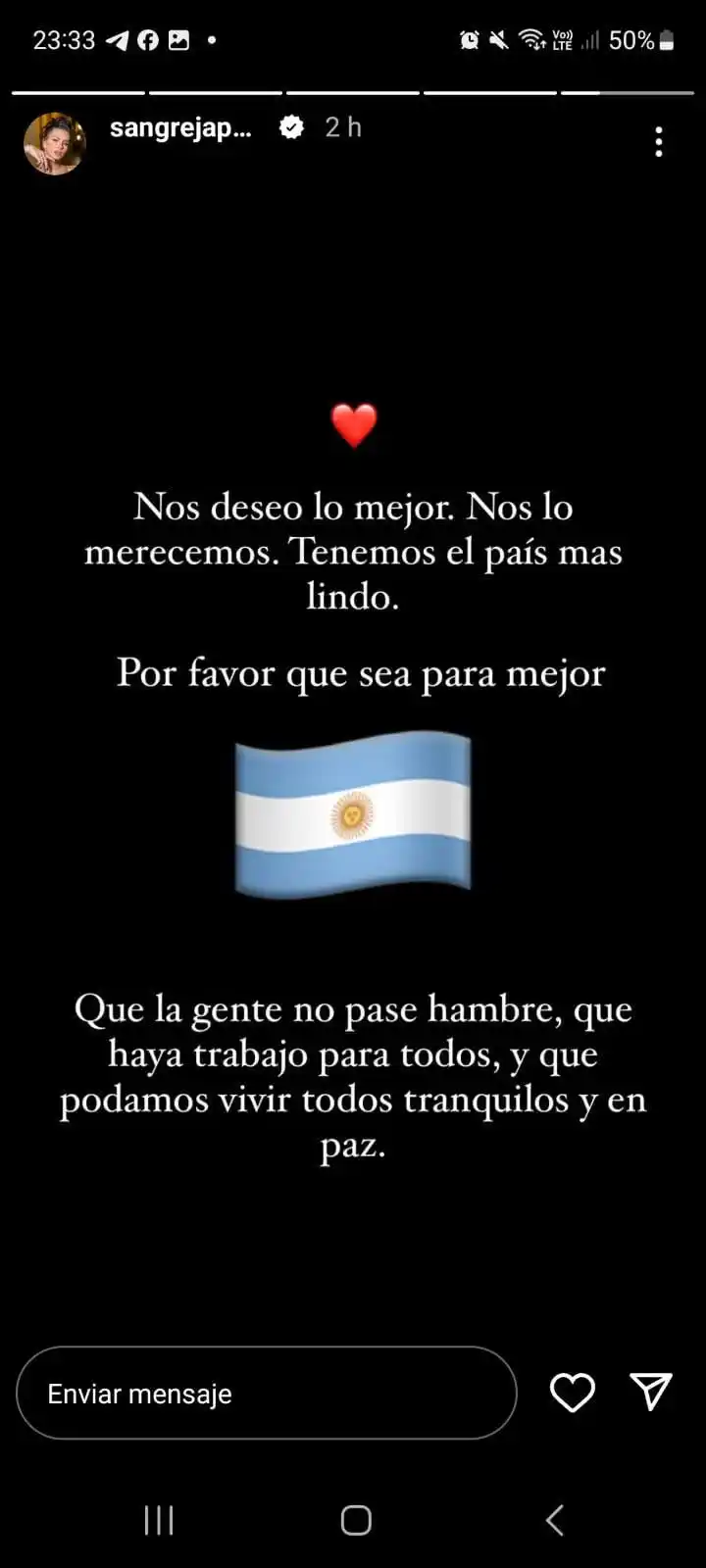Open the sangrejap... username profile
706x1568 pixels.
click(x=180, y=128)
